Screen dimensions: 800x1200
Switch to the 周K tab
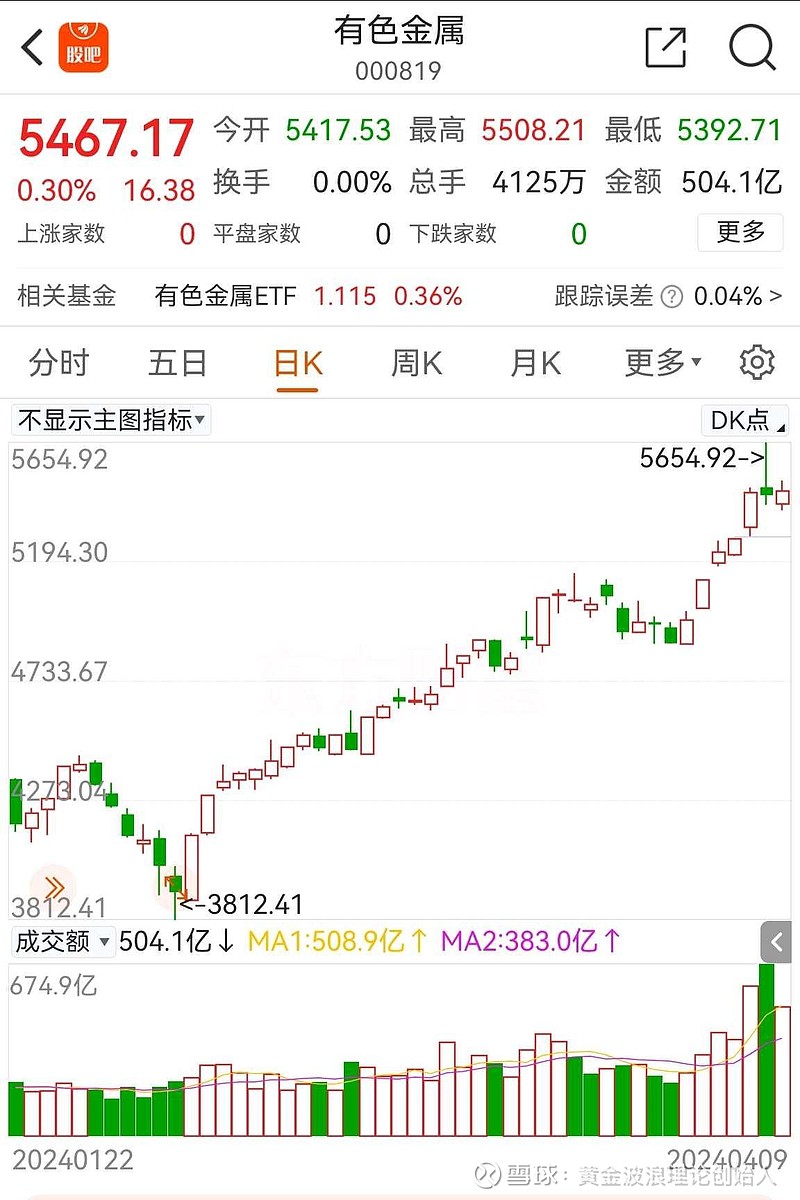pyautogui.click(x=415, y=363)
